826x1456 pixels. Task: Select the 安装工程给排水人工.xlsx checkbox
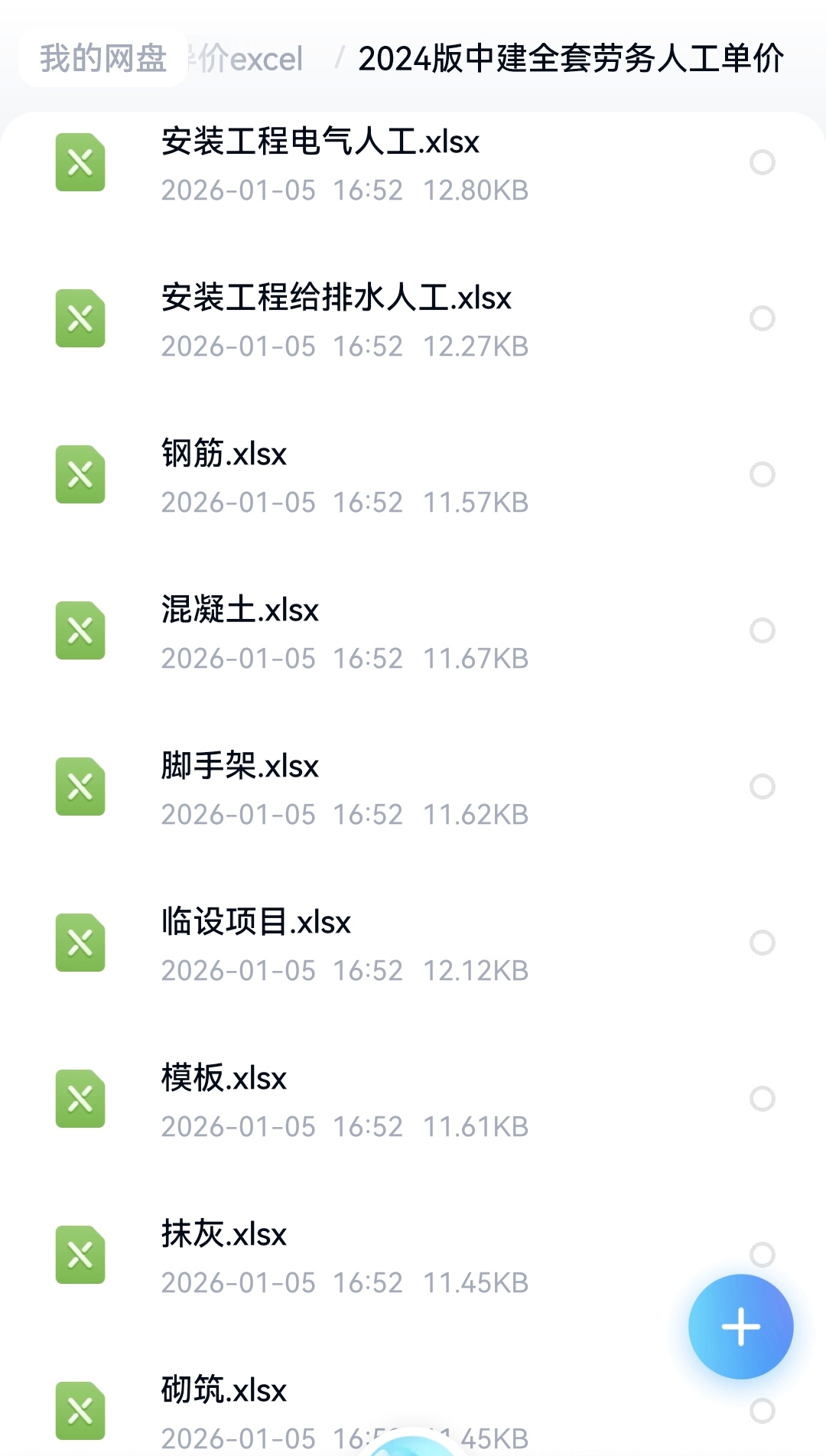coord(763,318)
